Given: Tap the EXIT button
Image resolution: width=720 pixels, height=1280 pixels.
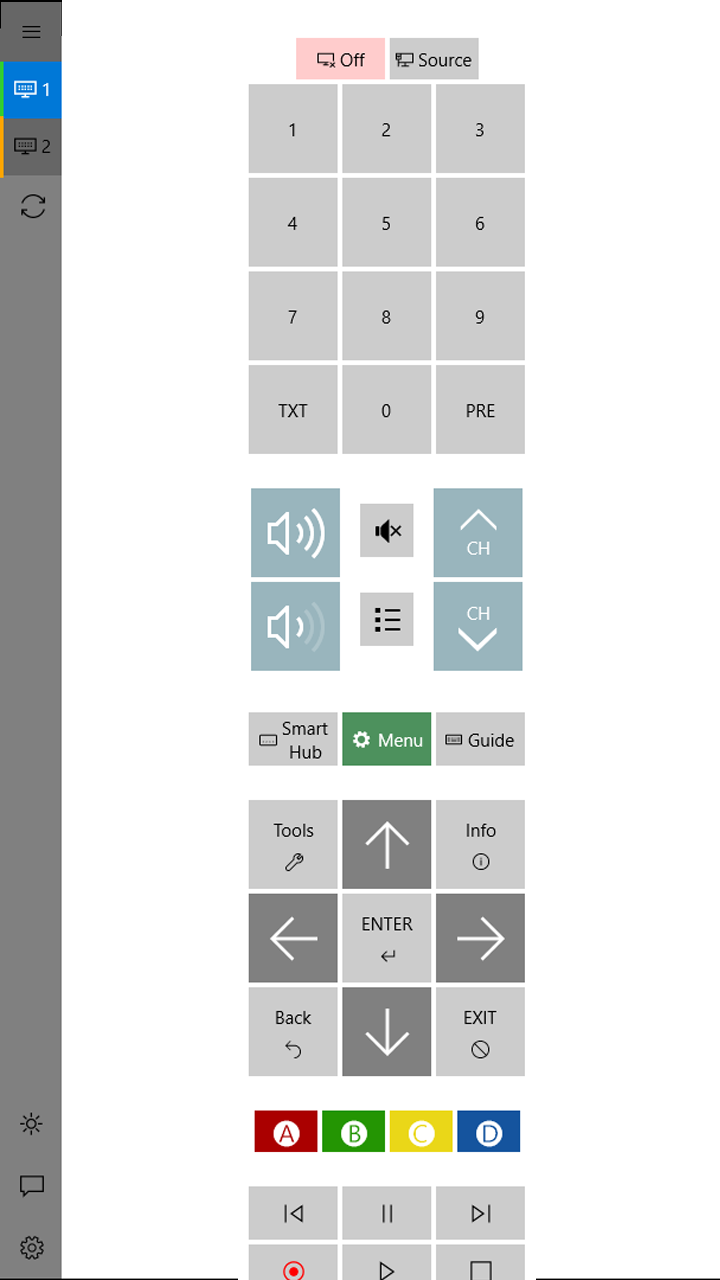Looking at the screenshot, I should (x=480, y=1032).
